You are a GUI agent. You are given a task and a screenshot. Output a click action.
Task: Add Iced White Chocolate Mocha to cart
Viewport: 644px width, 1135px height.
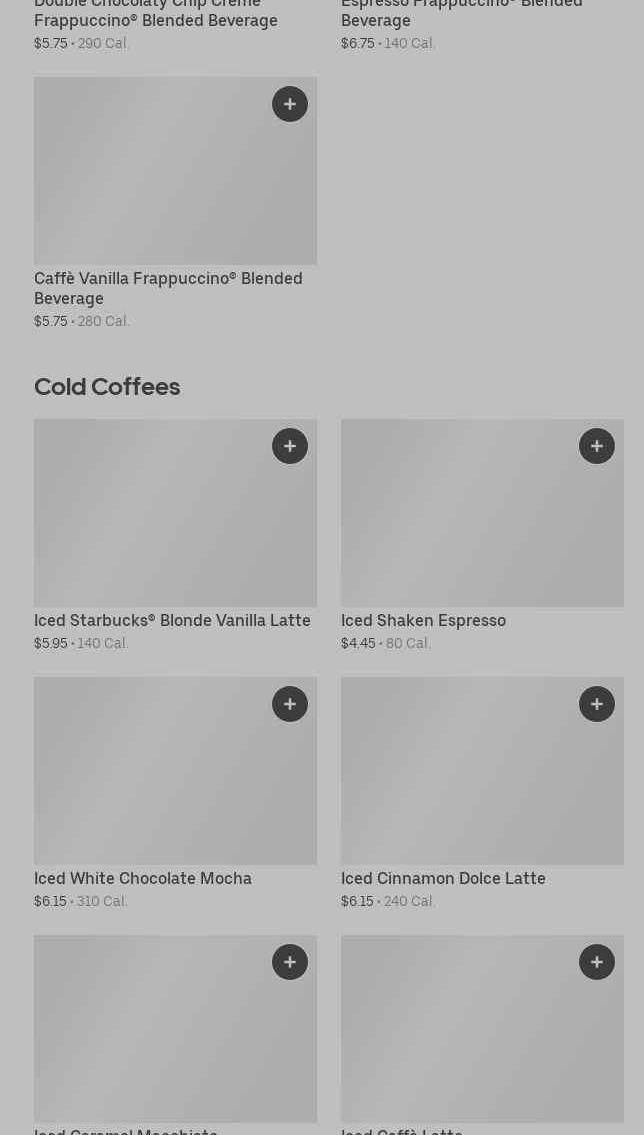point(290,704)
